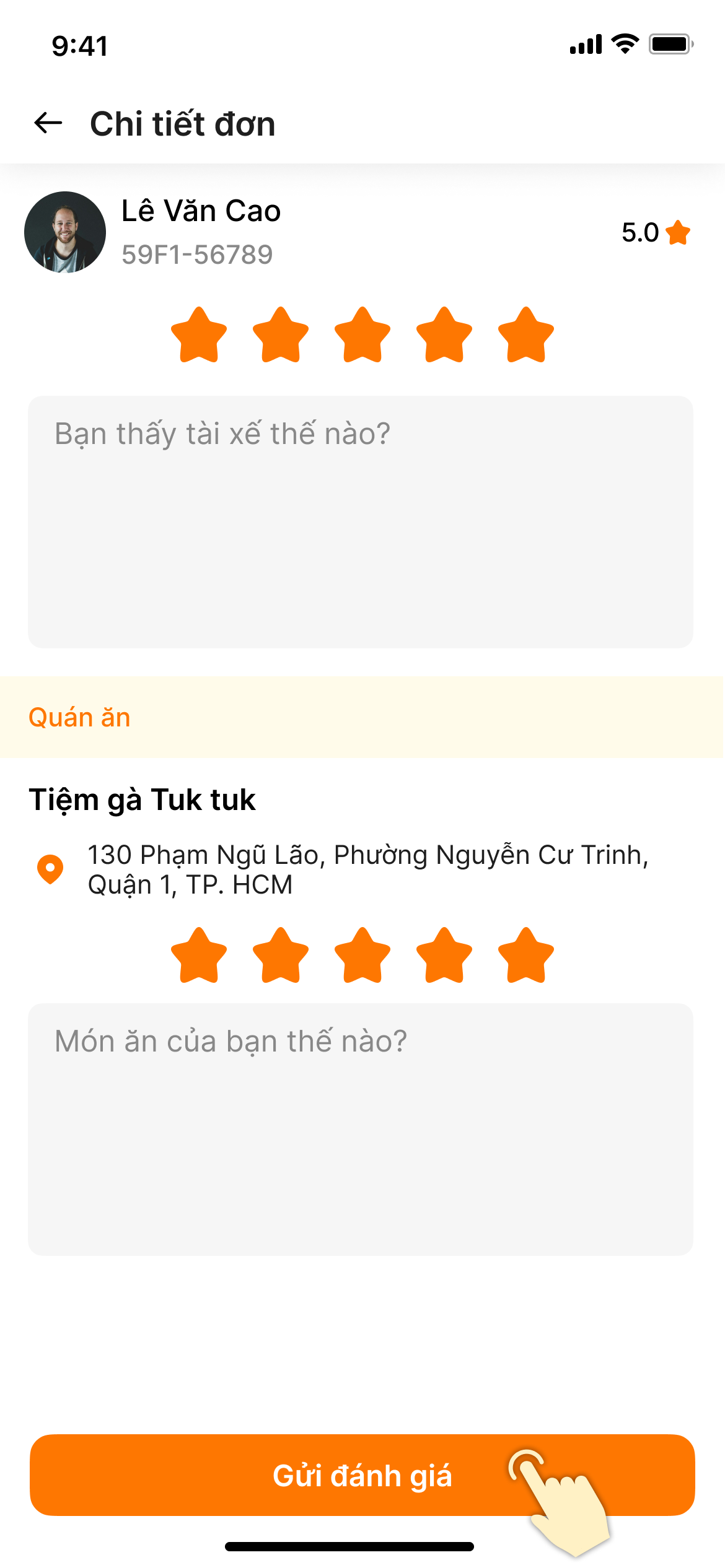The height and width of the screenshot is (1568, 725).
Task: Focus the 'Món ăn của bạn thế nào?' field
Action: point(361,1130)
